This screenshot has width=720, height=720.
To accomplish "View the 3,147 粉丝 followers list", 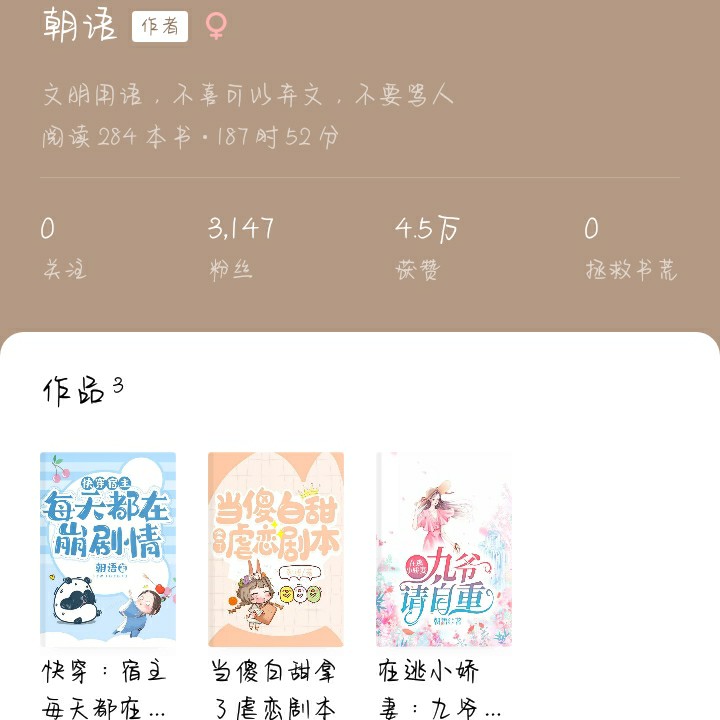I will pyautogui.click(x=240, y=249).
